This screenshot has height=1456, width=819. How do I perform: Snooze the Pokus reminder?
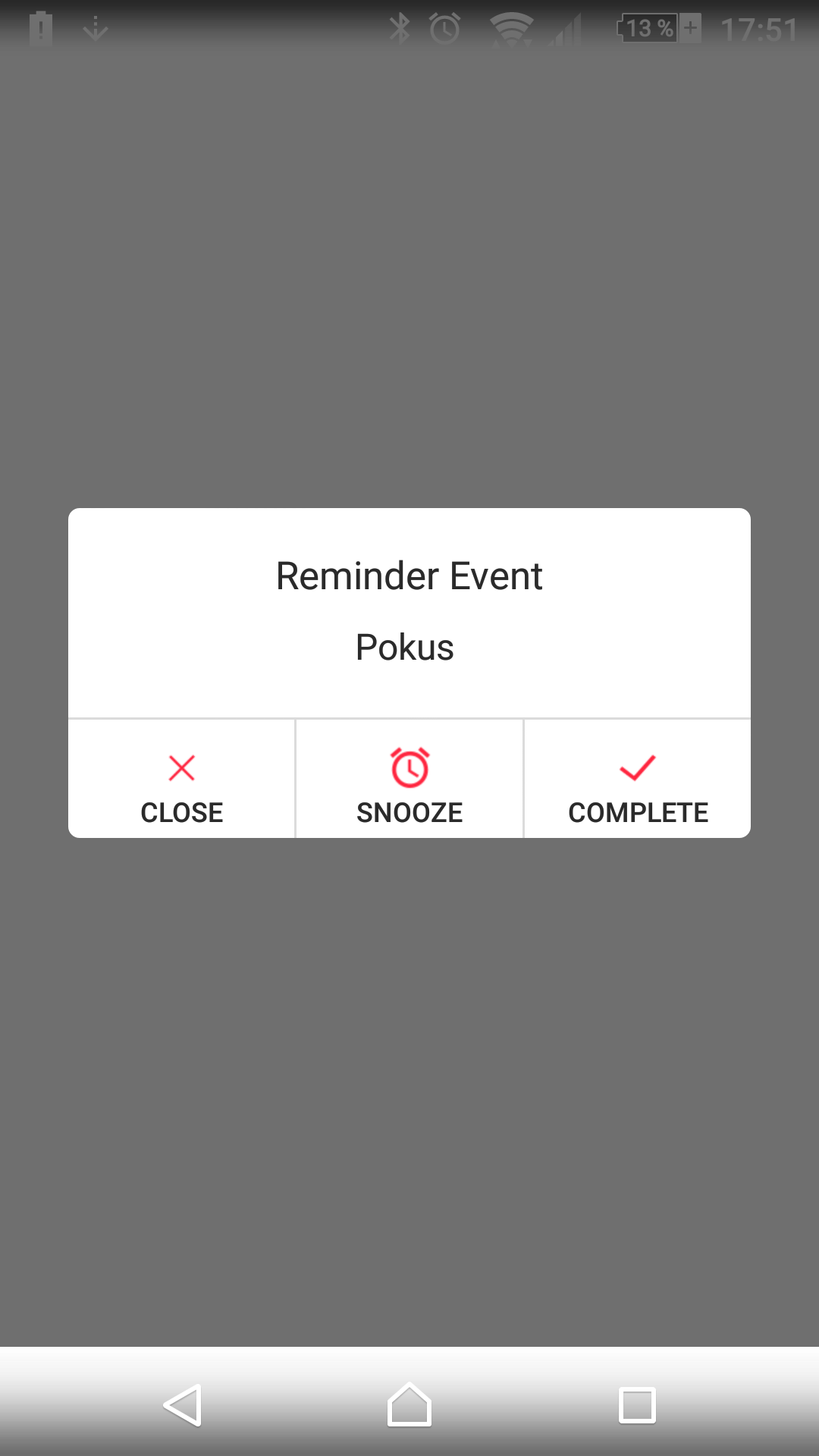click(409, 779)
